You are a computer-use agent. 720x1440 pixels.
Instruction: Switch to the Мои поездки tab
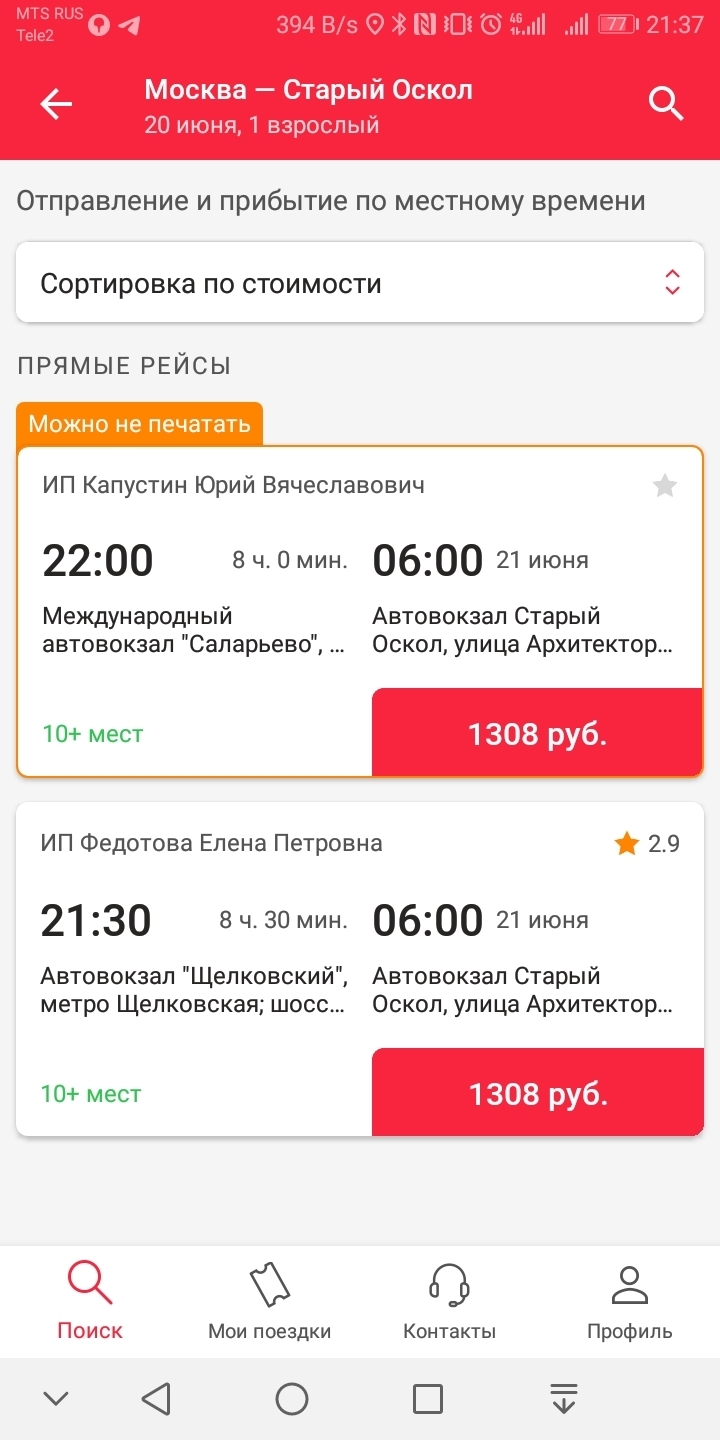[x=269, y=1301]
